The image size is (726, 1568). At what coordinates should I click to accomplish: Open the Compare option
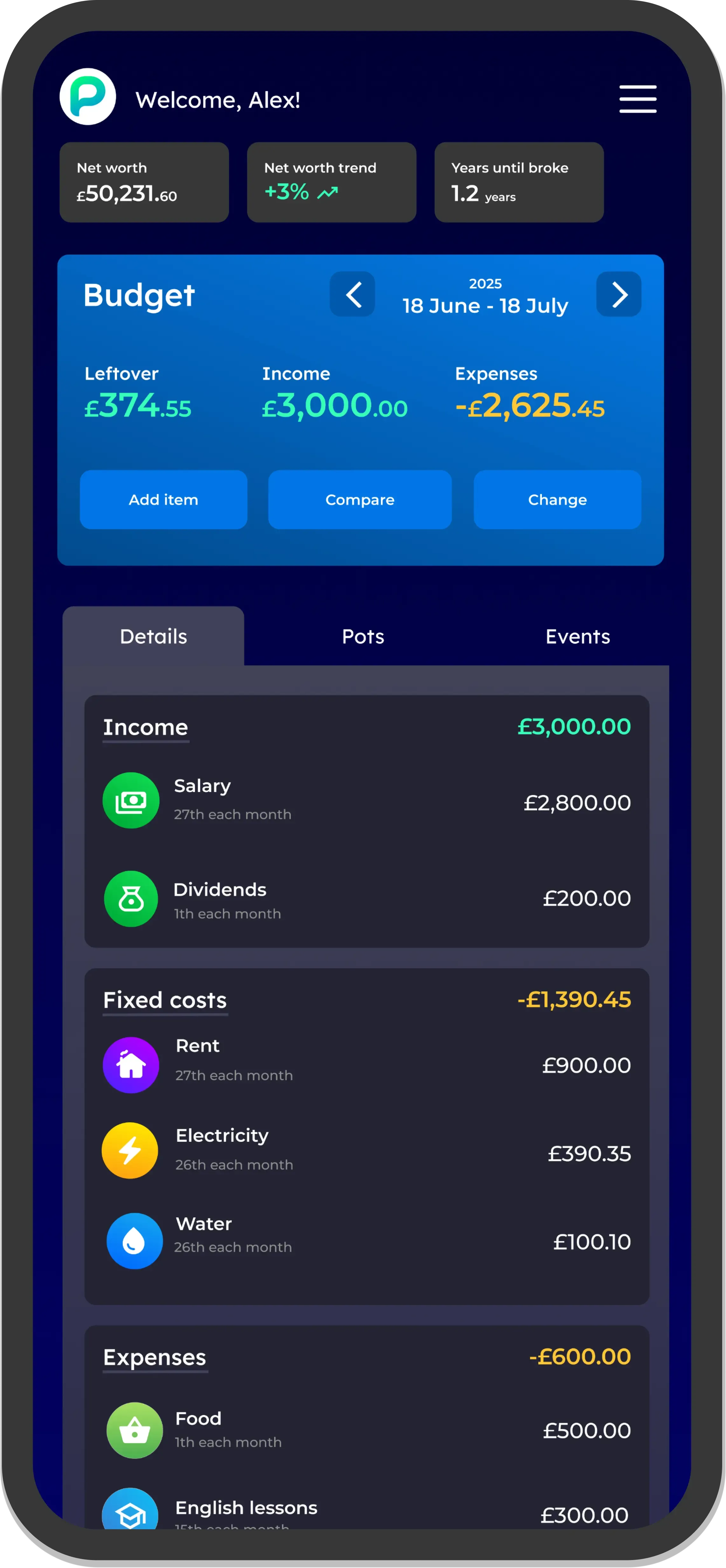point(359,500)
